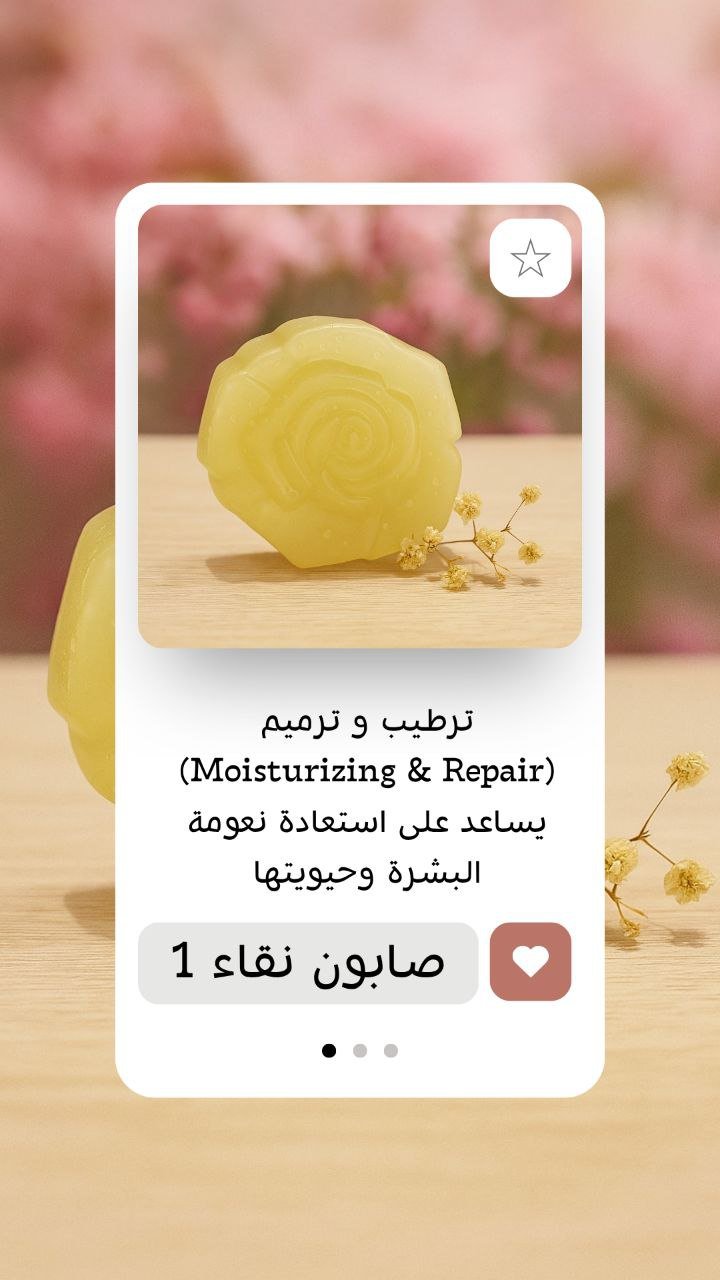Select the first carousel dot
This screenshot has width=720, height=1280.
pyautogui.click(x=331, y=1049)
